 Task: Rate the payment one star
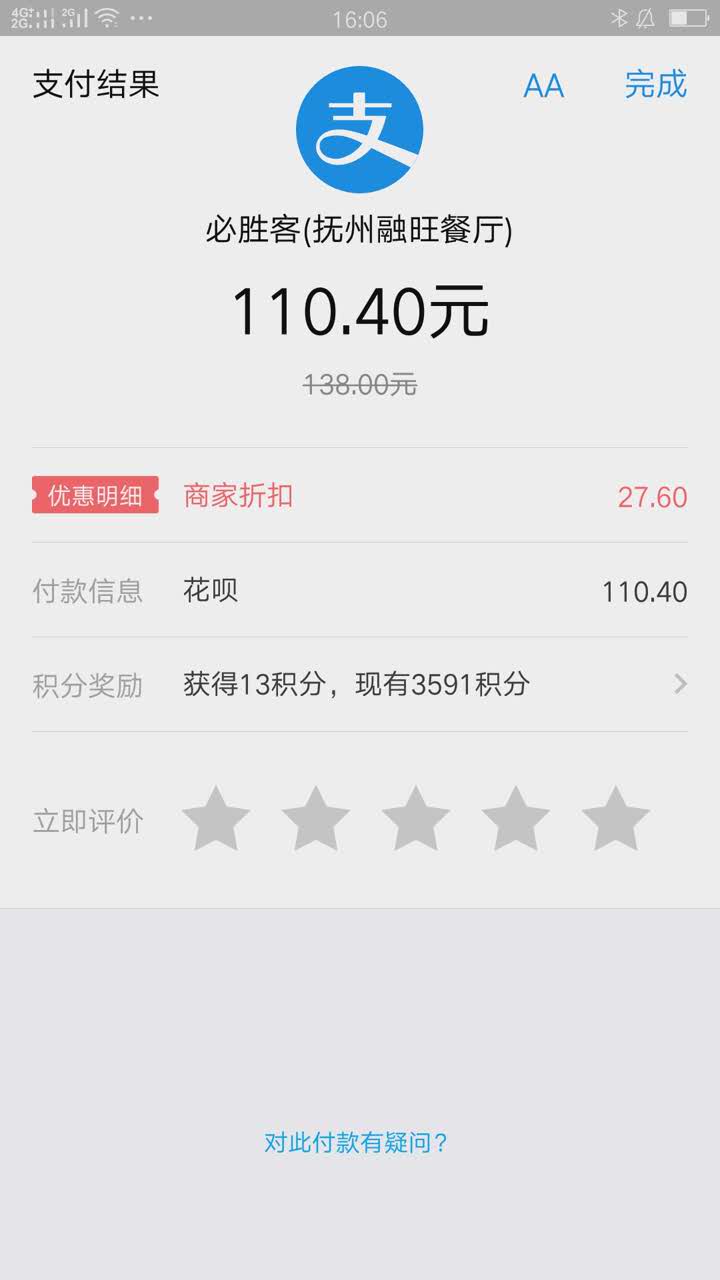coord(216,819)
